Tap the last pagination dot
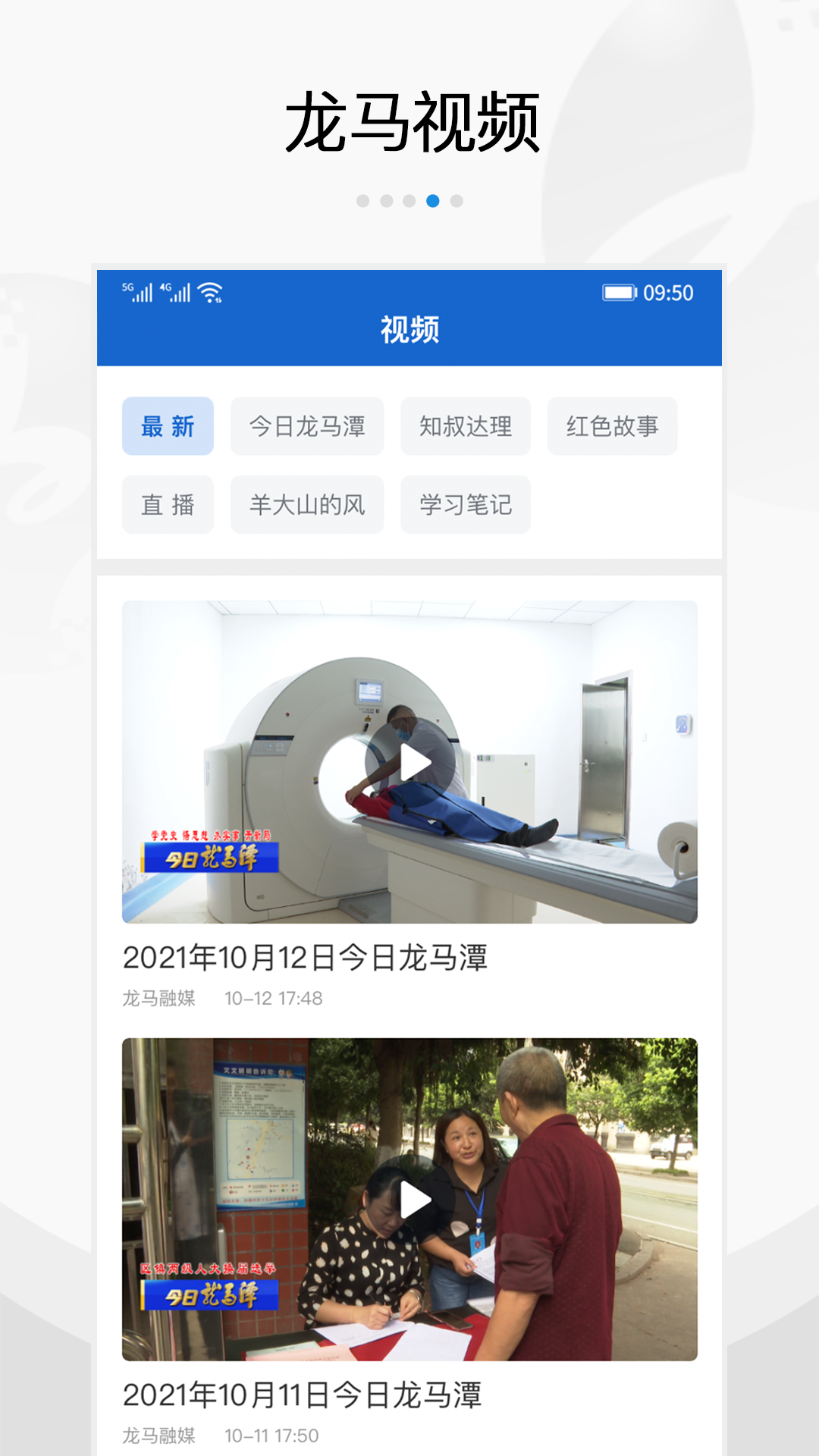This screenshot has width=819, height=1456. tap(455, 199)
